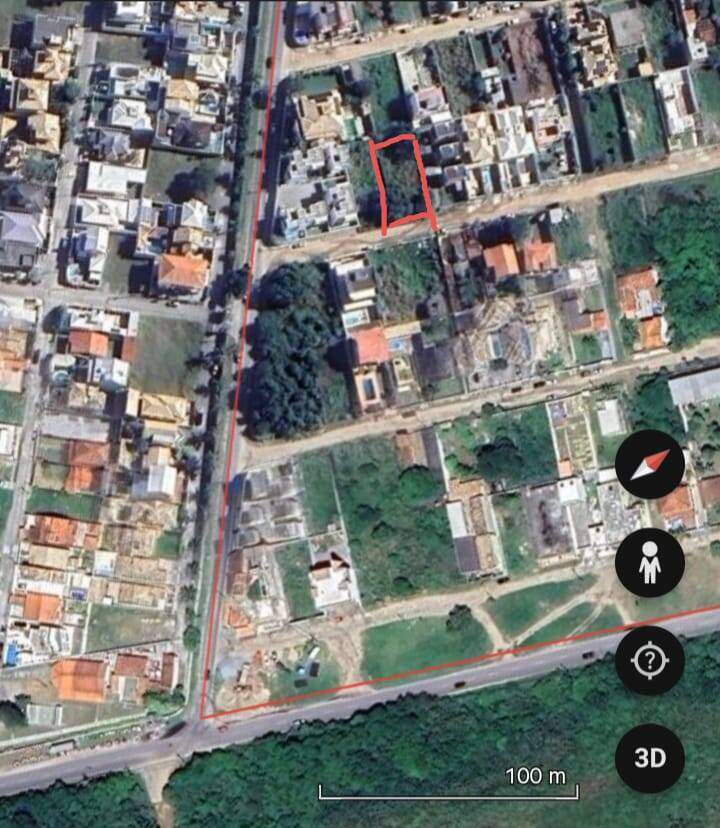The height and width of the screenshot is (828, 720).
Task: Switch the map to 3D view
Action: click(650, 757)
